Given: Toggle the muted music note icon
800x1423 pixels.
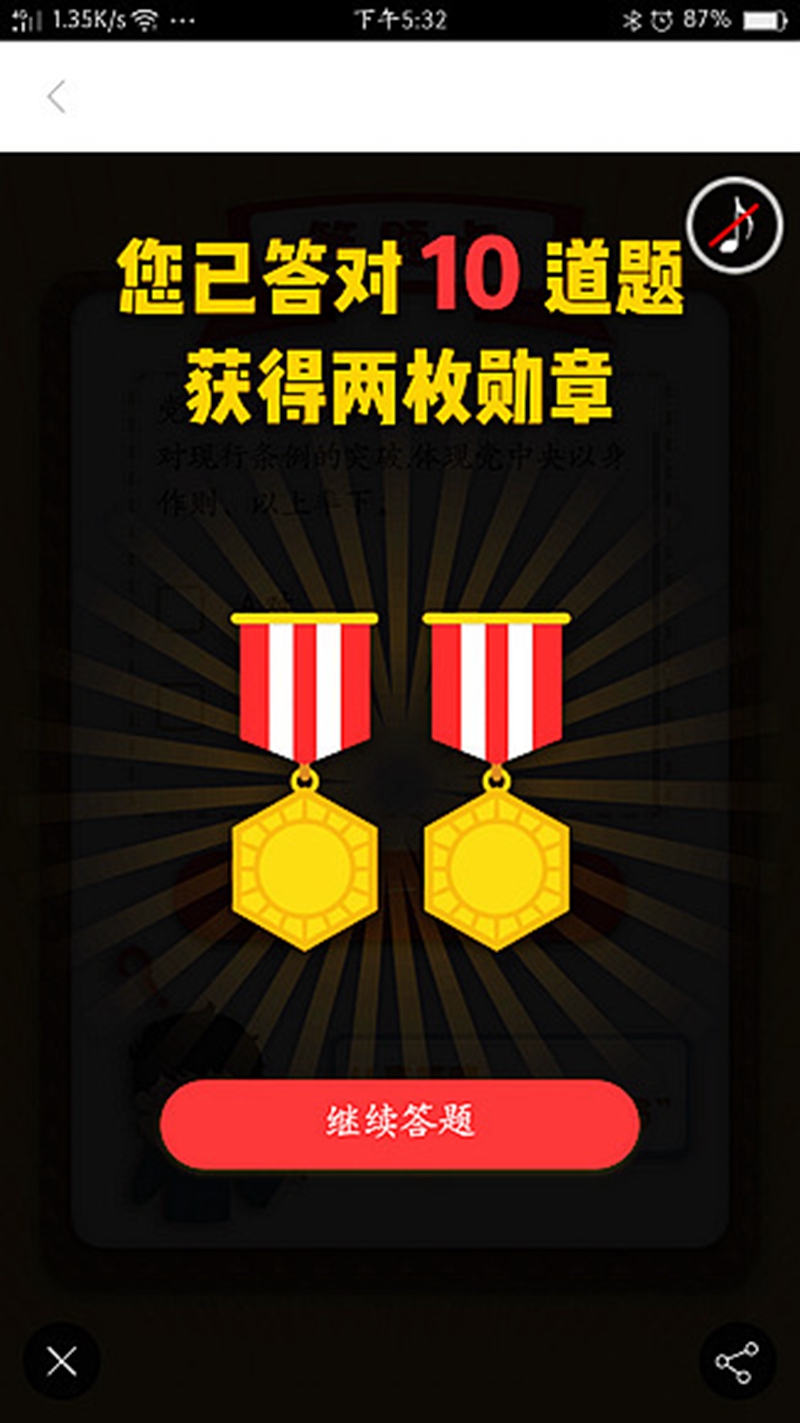Looking at the screenshot, I should pyautogui.click(x=735, y=225).
